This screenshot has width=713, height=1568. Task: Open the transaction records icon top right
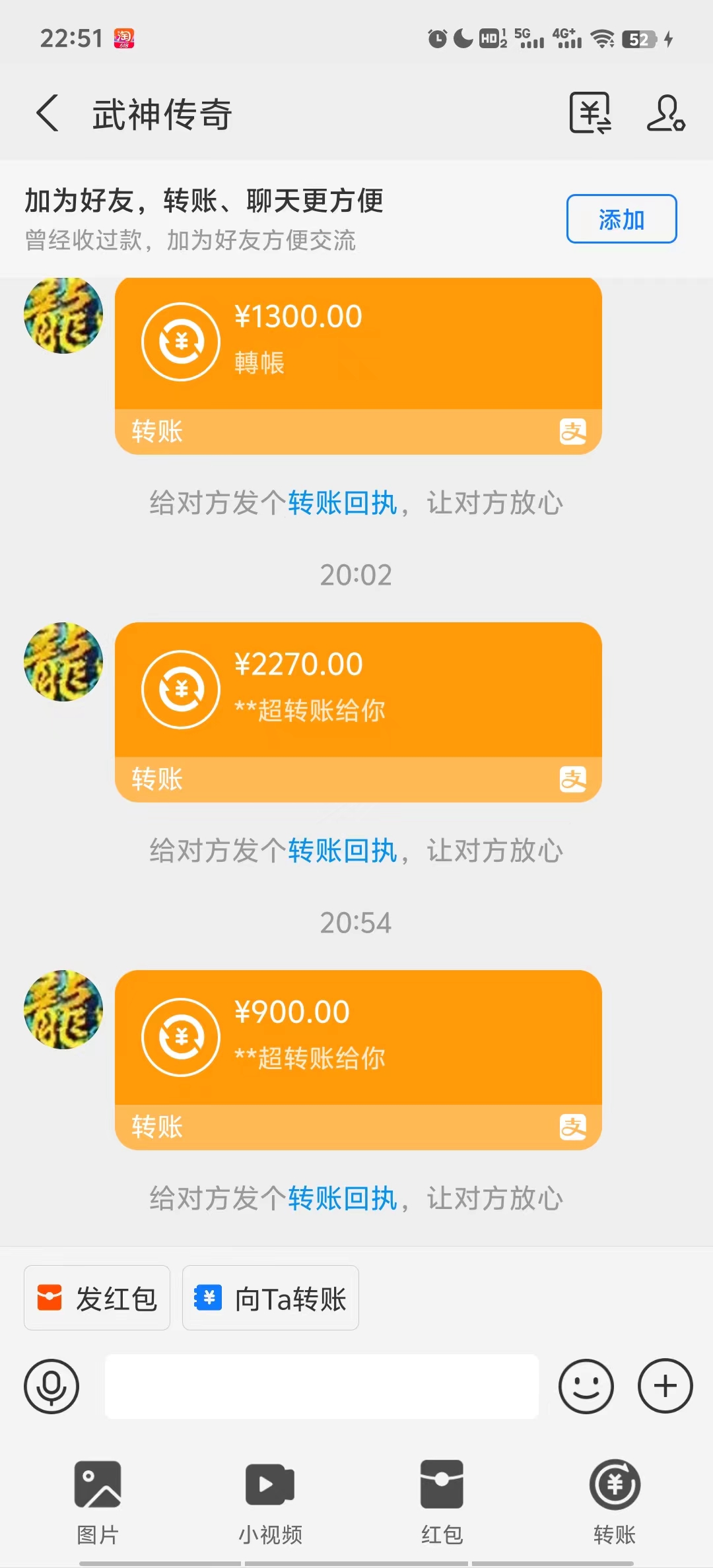[x=590, y=112]
